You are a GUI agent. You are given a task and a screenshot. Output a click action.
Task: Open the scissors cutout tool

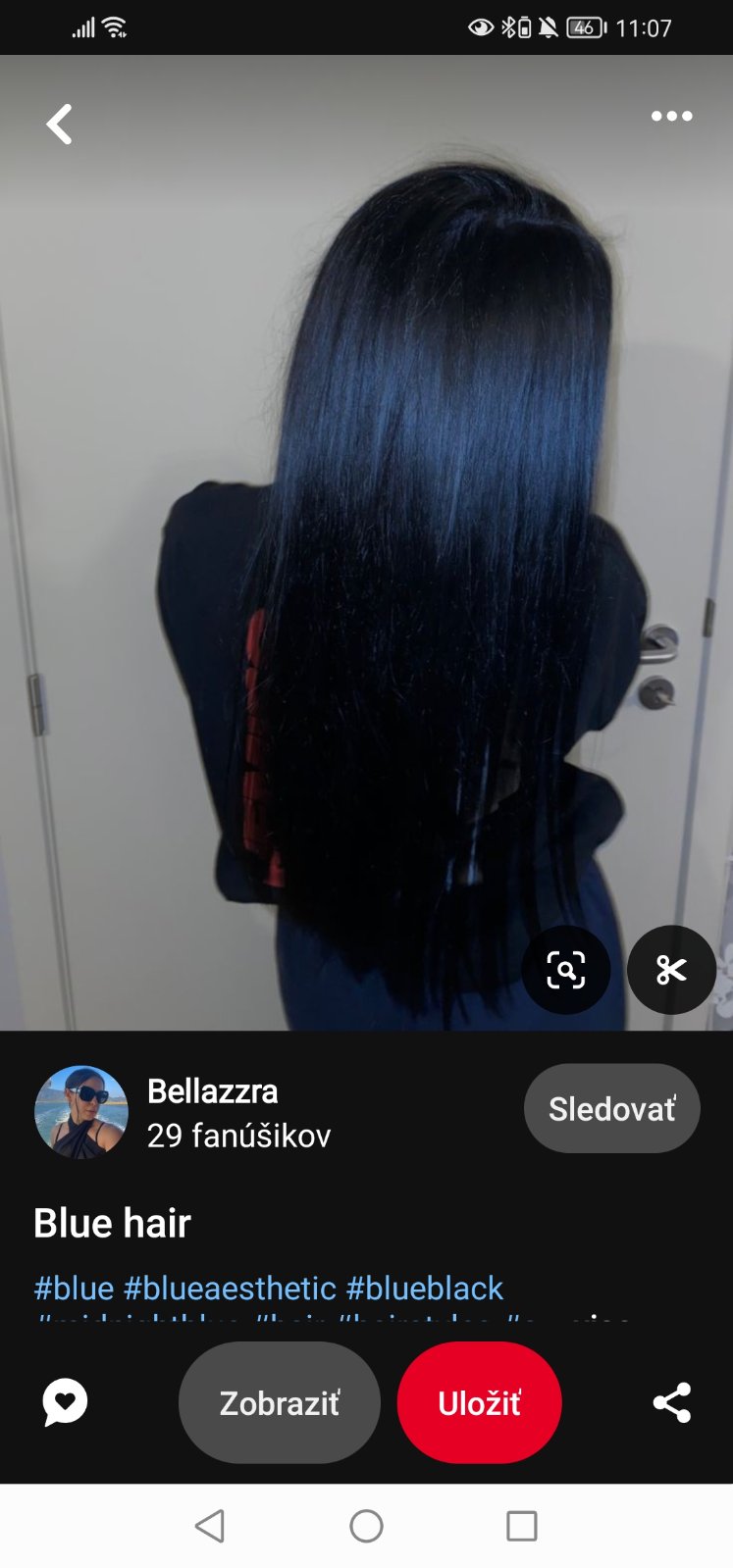click(x=671, y=970)
